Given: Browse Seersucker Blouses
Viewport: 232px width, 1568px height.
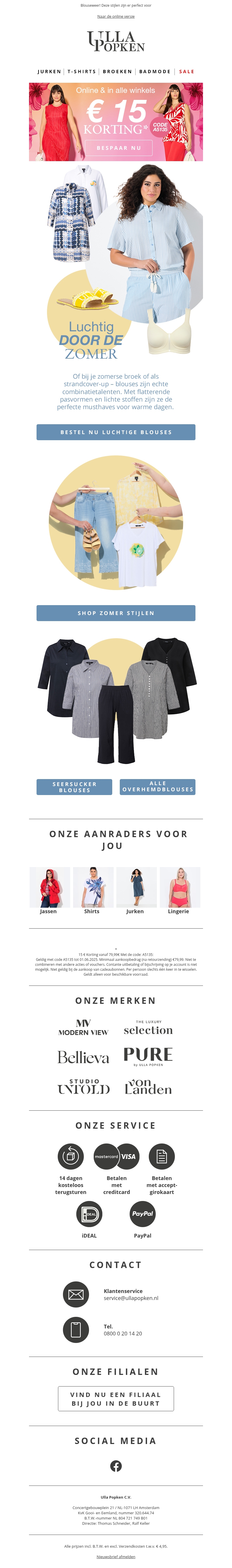Looking at the screenshot, I should click(x=74, y=787).
